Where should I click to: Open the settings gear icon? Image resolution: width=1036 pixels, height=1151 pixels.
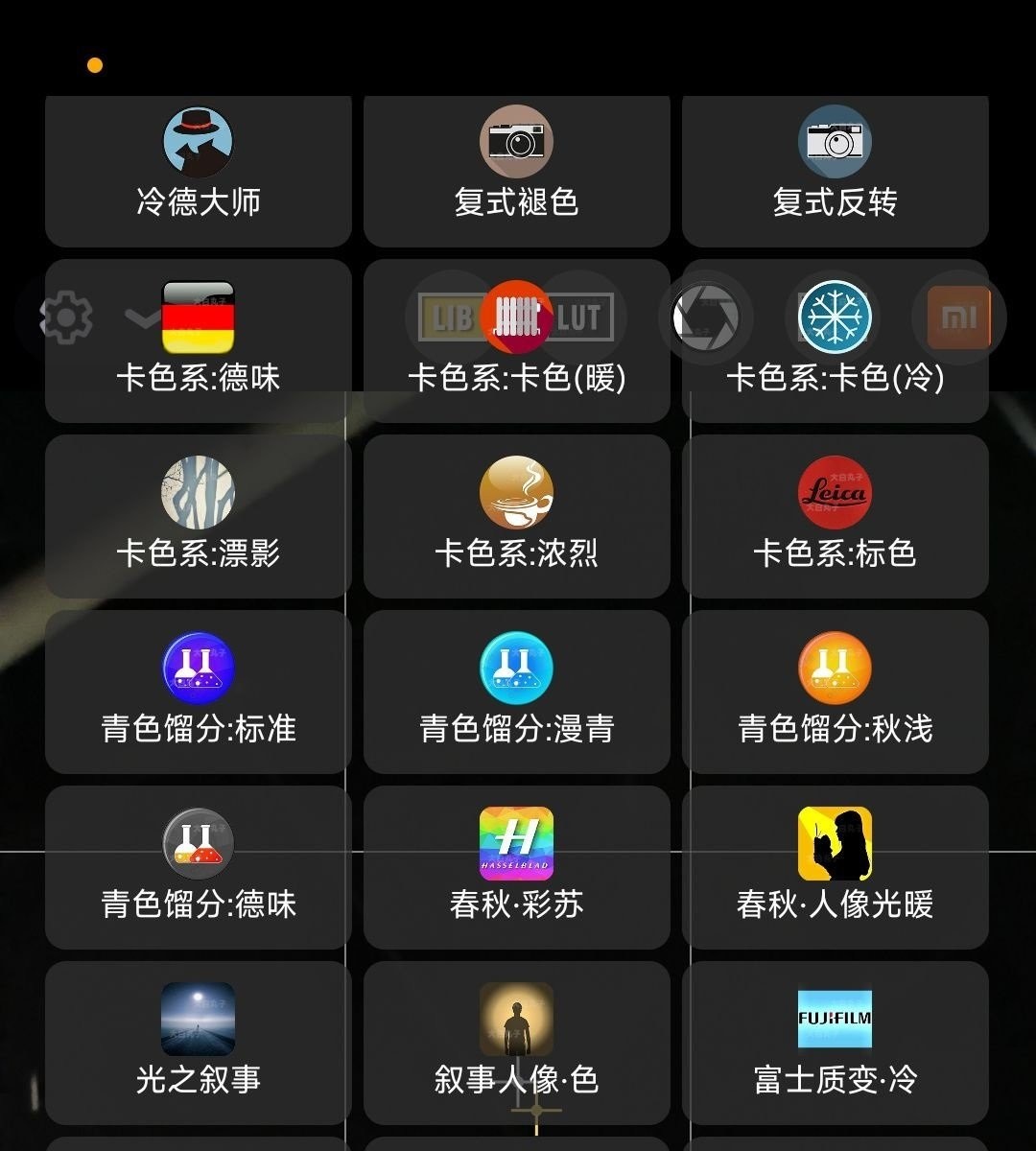[x=65, y=317]
